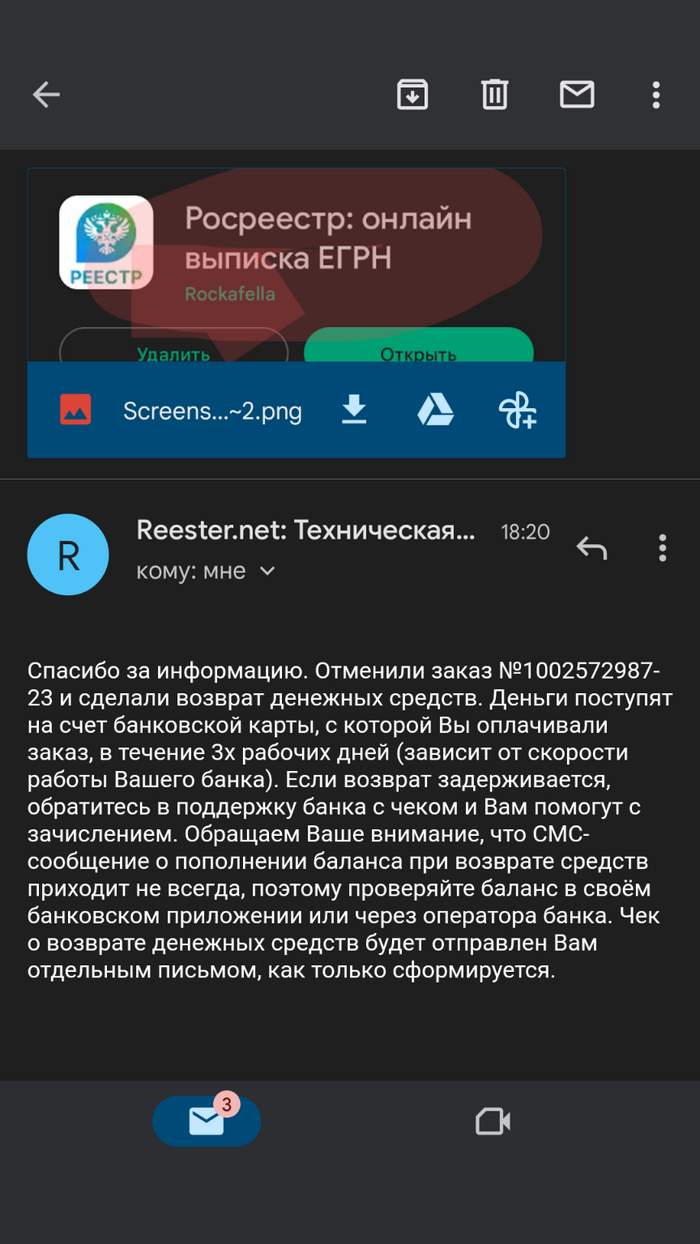Save the attachment to Google Drive
Image resolution: width=700 pixels, height=1244 pixels.
435,410
